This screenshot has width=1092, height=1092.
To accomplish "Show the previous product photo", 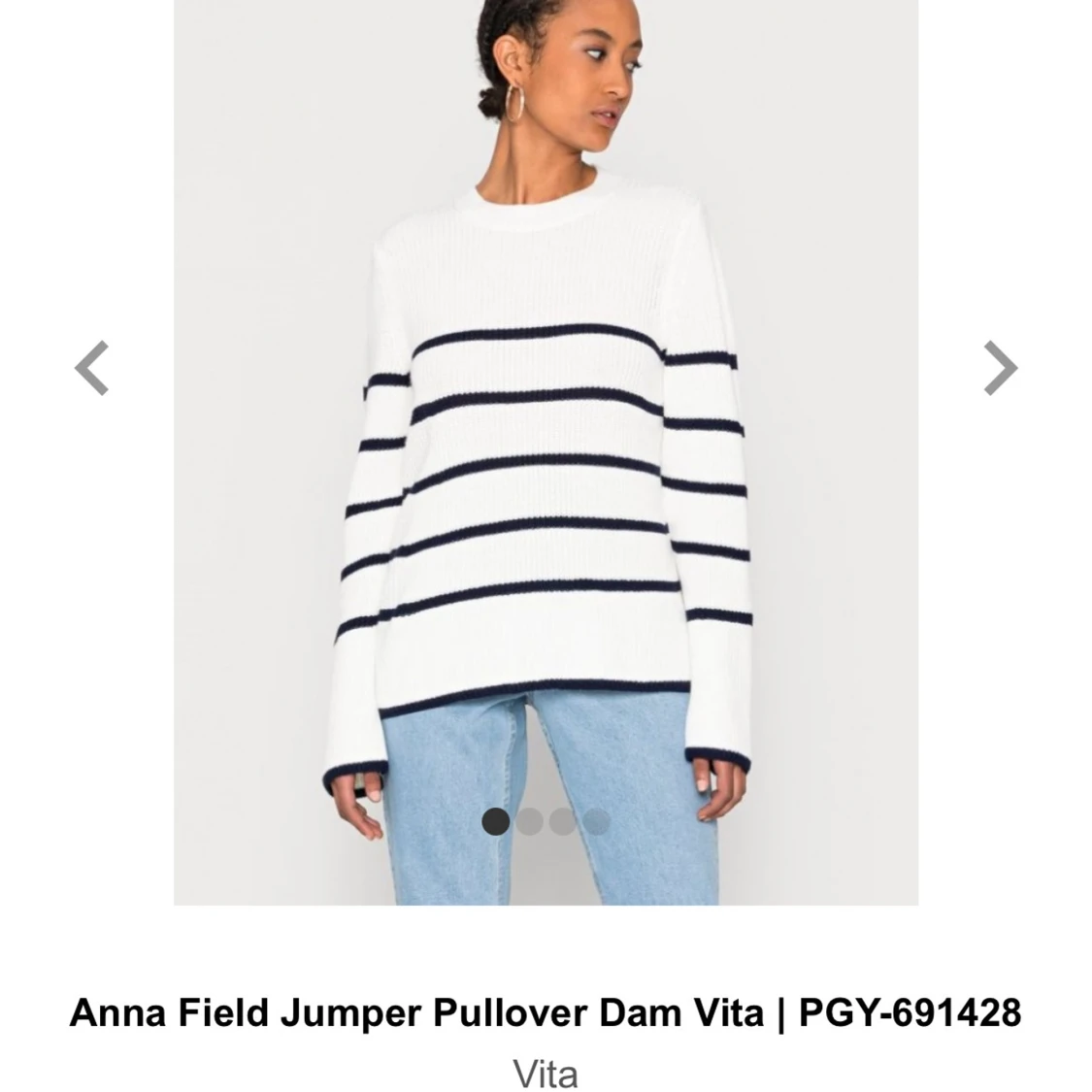I will tap(92, 368).
